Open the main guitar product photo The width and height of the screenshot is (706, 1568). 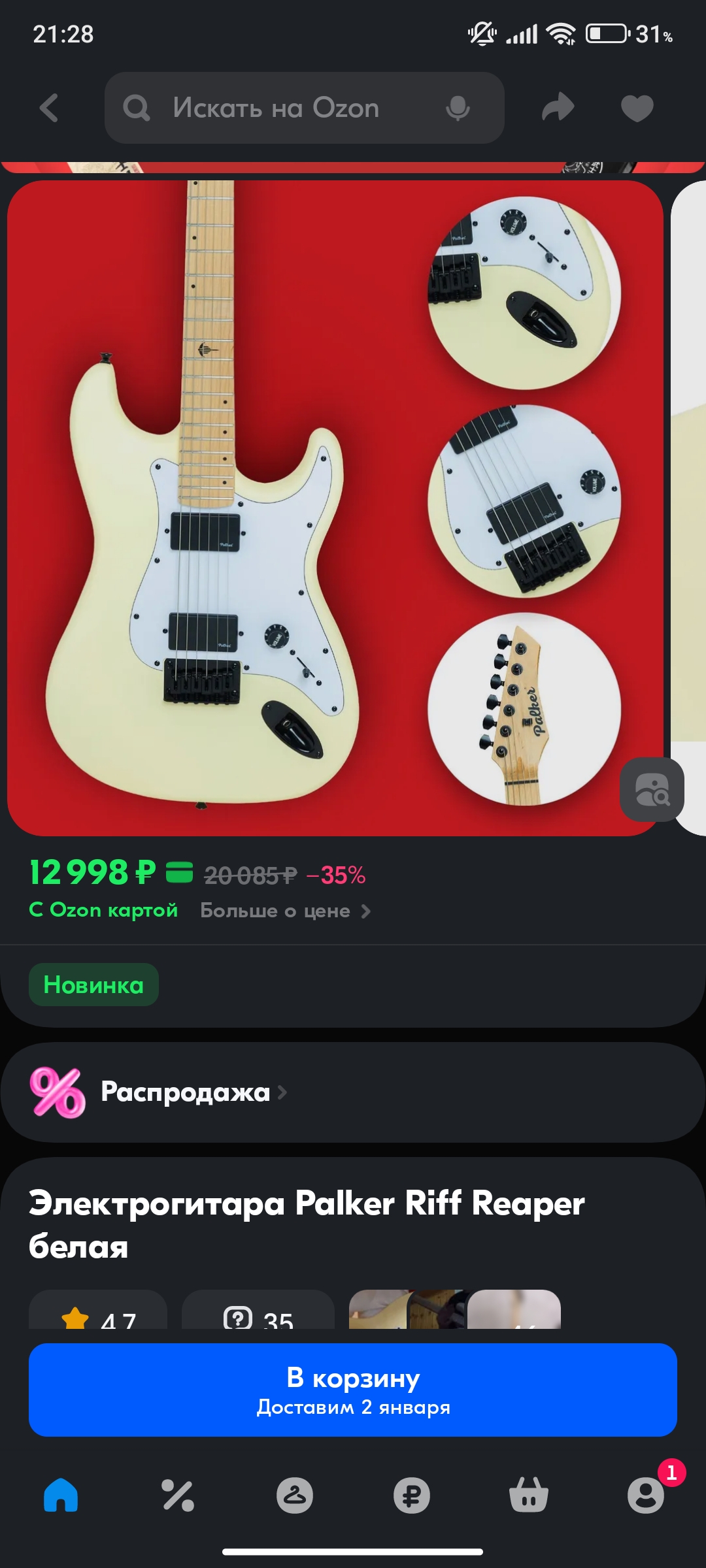point(335,508)
